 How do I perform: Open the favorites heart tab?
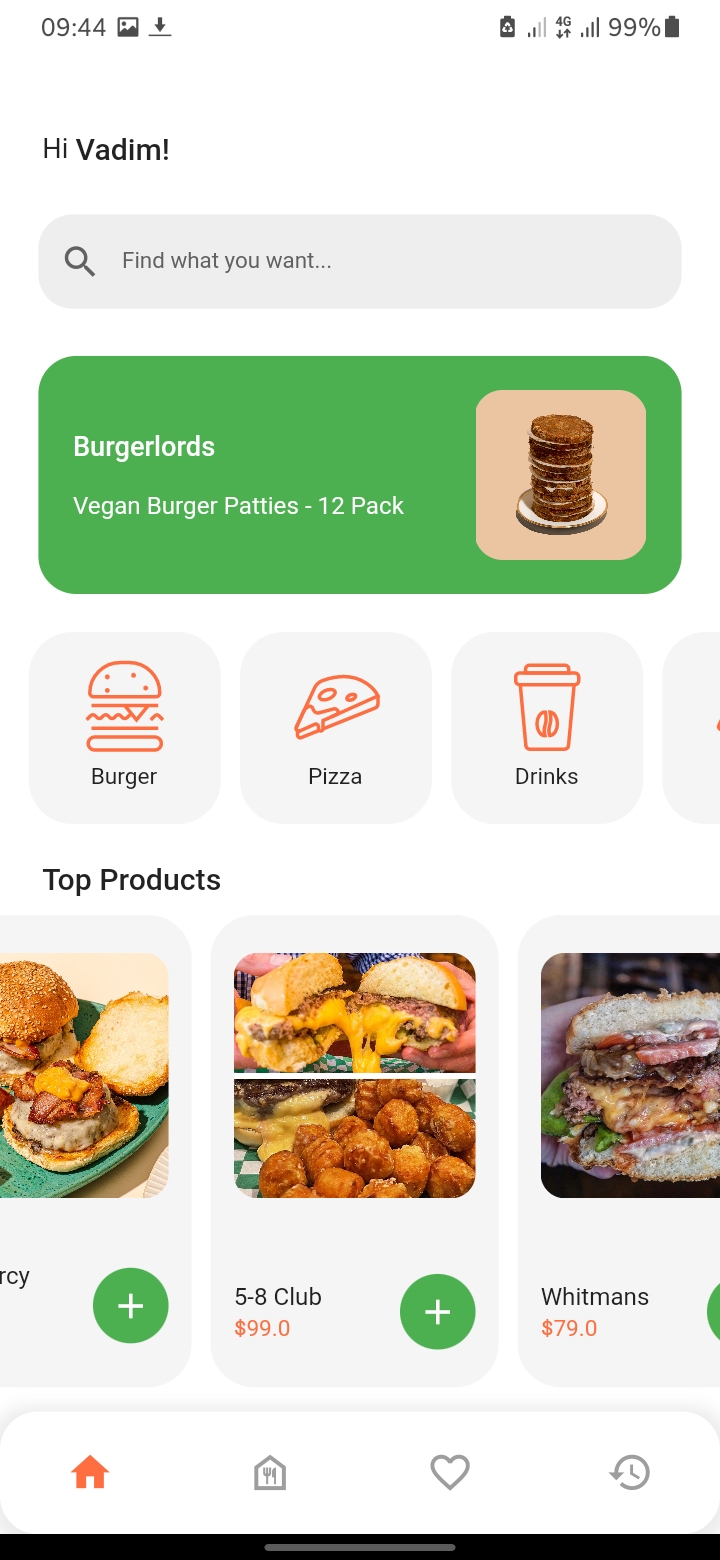450,1472
